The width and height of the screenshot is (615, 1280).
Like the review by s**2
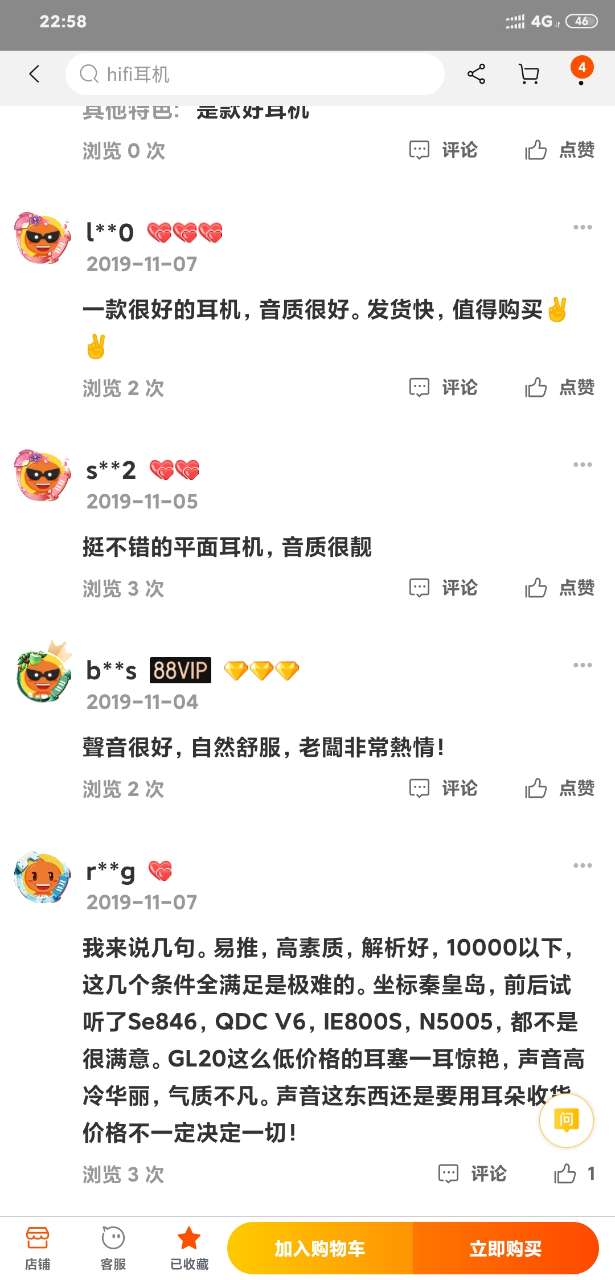coord(560,588)
